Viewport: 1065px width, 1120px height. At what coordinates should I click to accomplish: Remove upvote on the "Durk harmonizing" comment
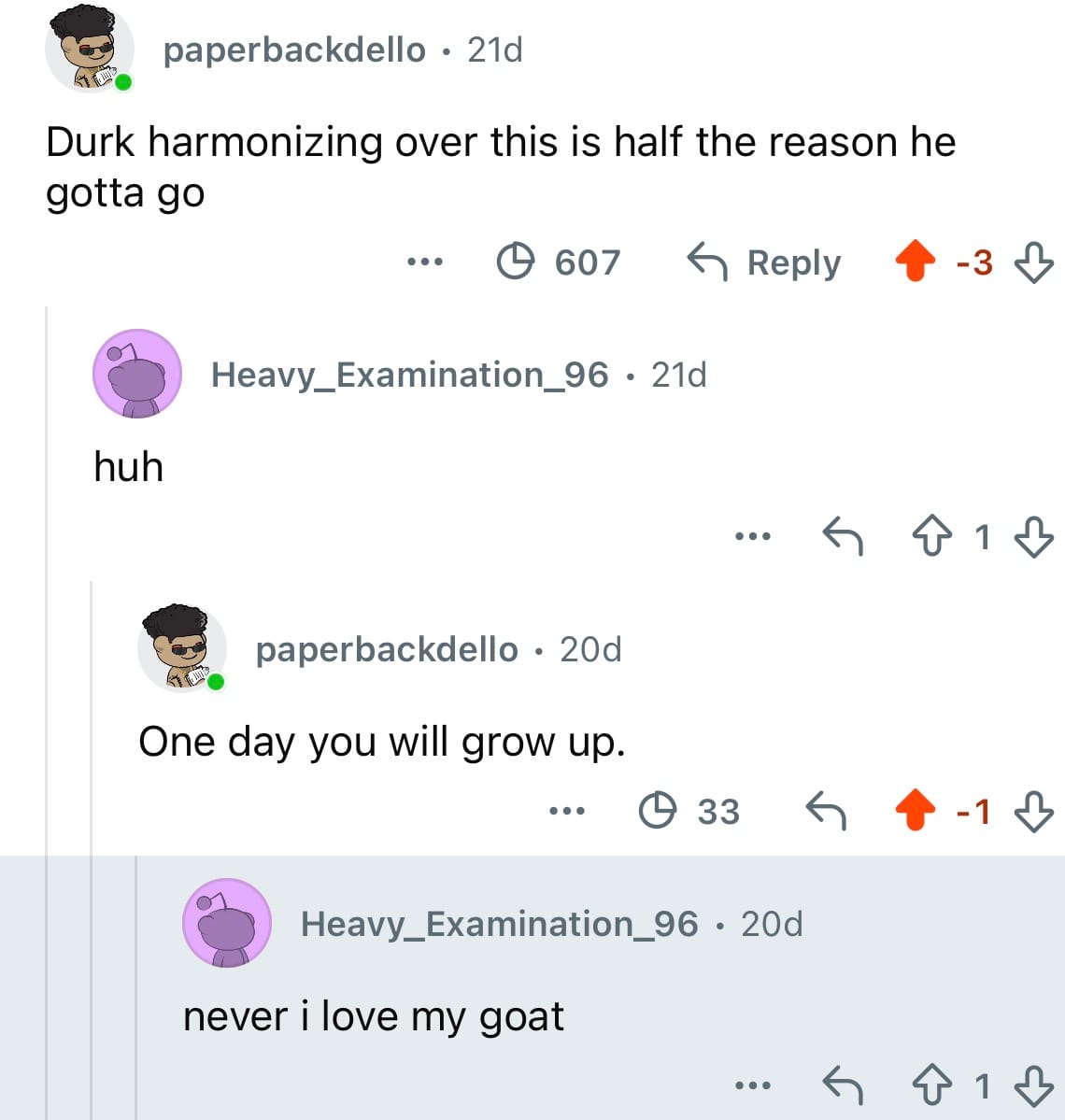pos(916,262)
